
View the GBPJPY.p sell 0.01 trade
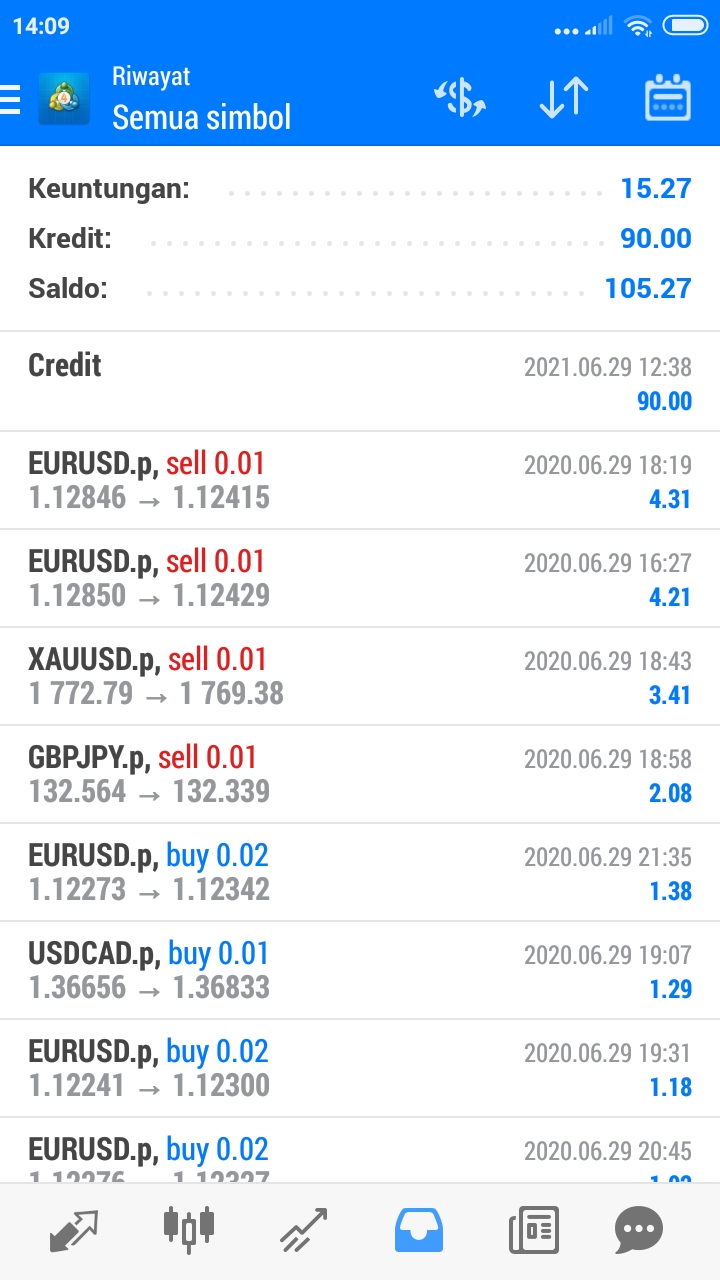[x=360, y=774]
